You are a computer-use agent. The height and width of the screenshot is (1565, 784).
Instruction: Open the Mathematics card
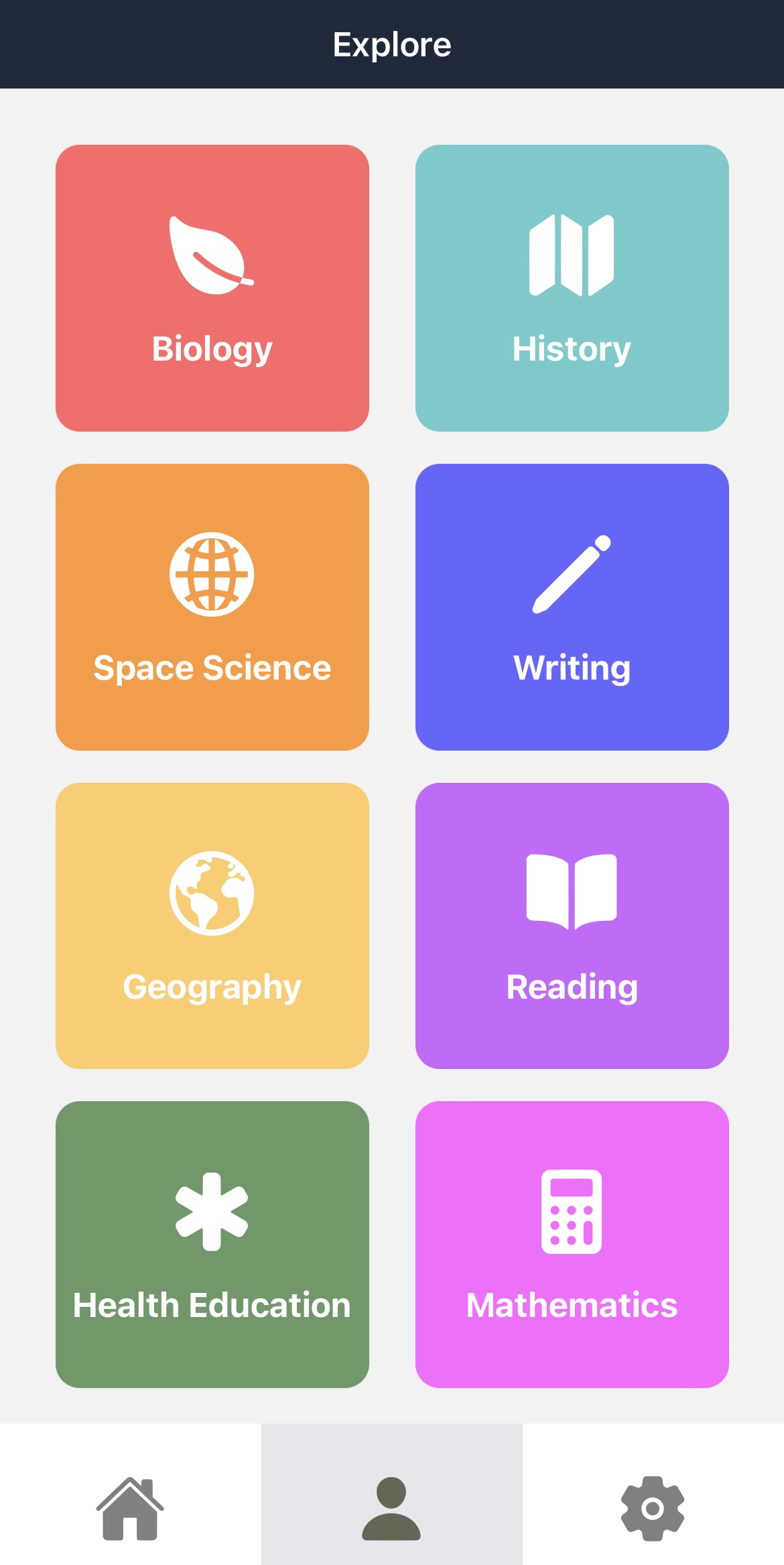click(x=572, y=1245)
